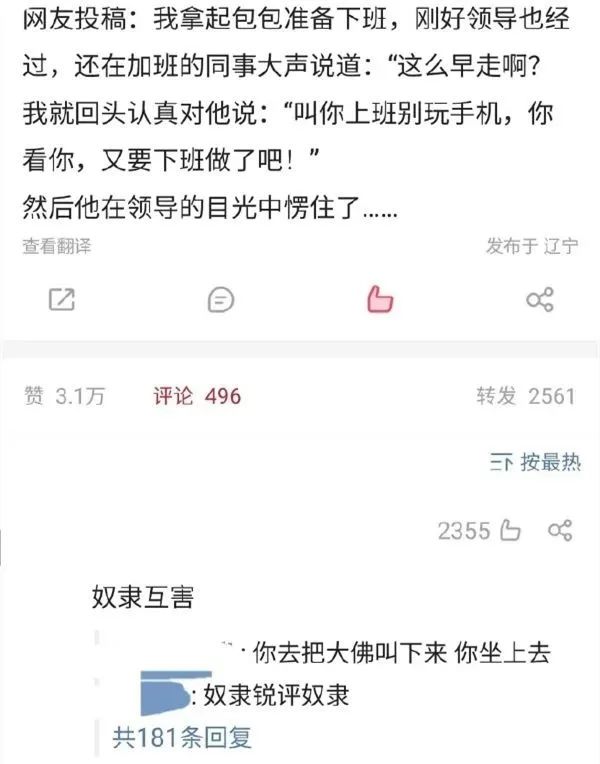Like the comment with 2355 likes
This screenshot has height=764, width=600.
[510, 530]
